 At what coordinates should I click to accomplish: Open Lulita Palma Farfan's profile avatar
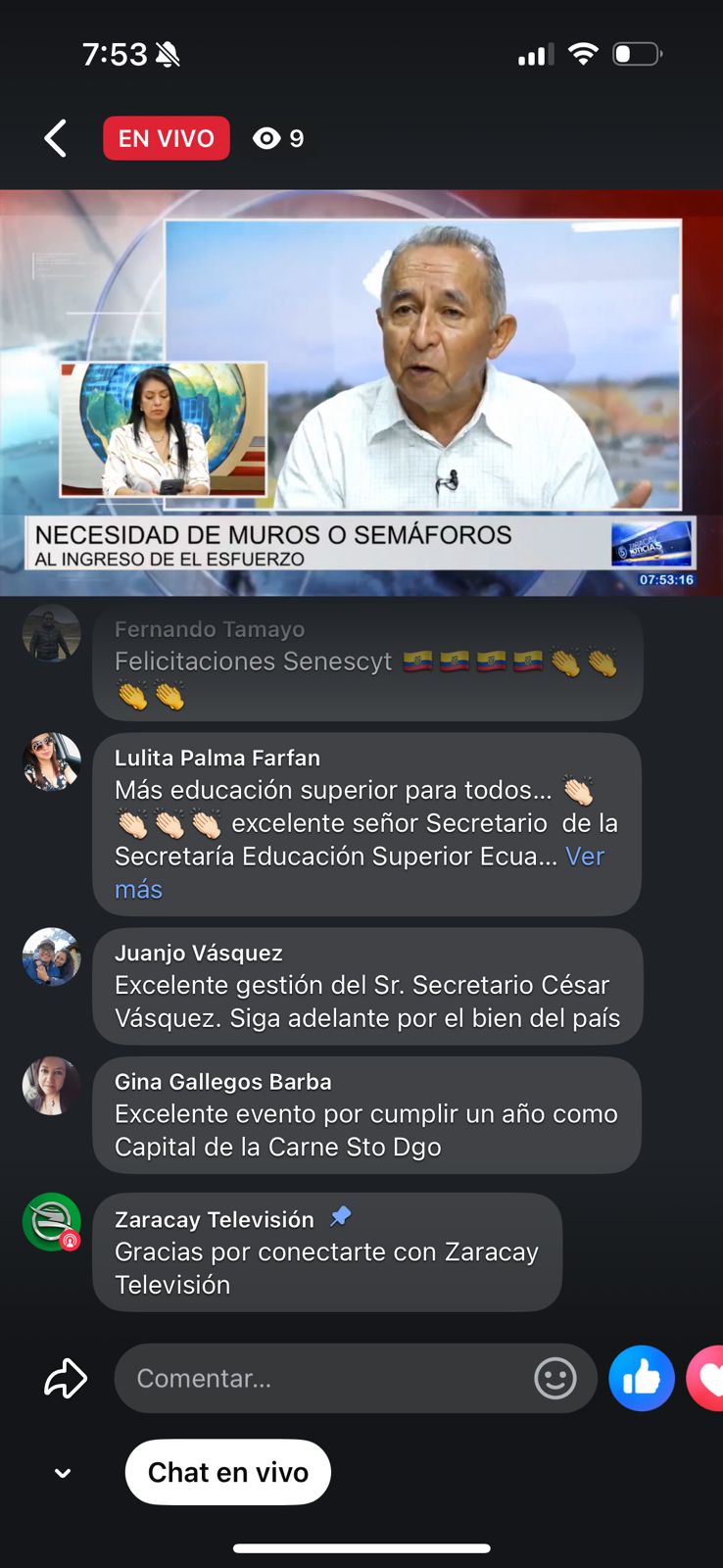[51, 761]
